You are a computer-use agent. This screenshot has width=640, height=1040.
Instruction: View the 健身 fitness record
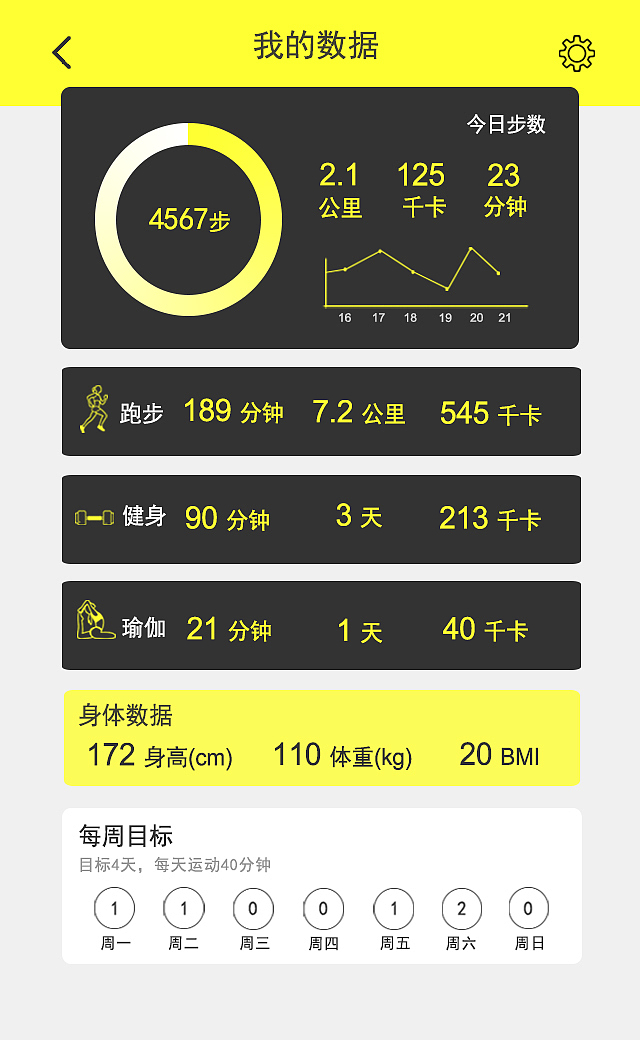(320, 518)
